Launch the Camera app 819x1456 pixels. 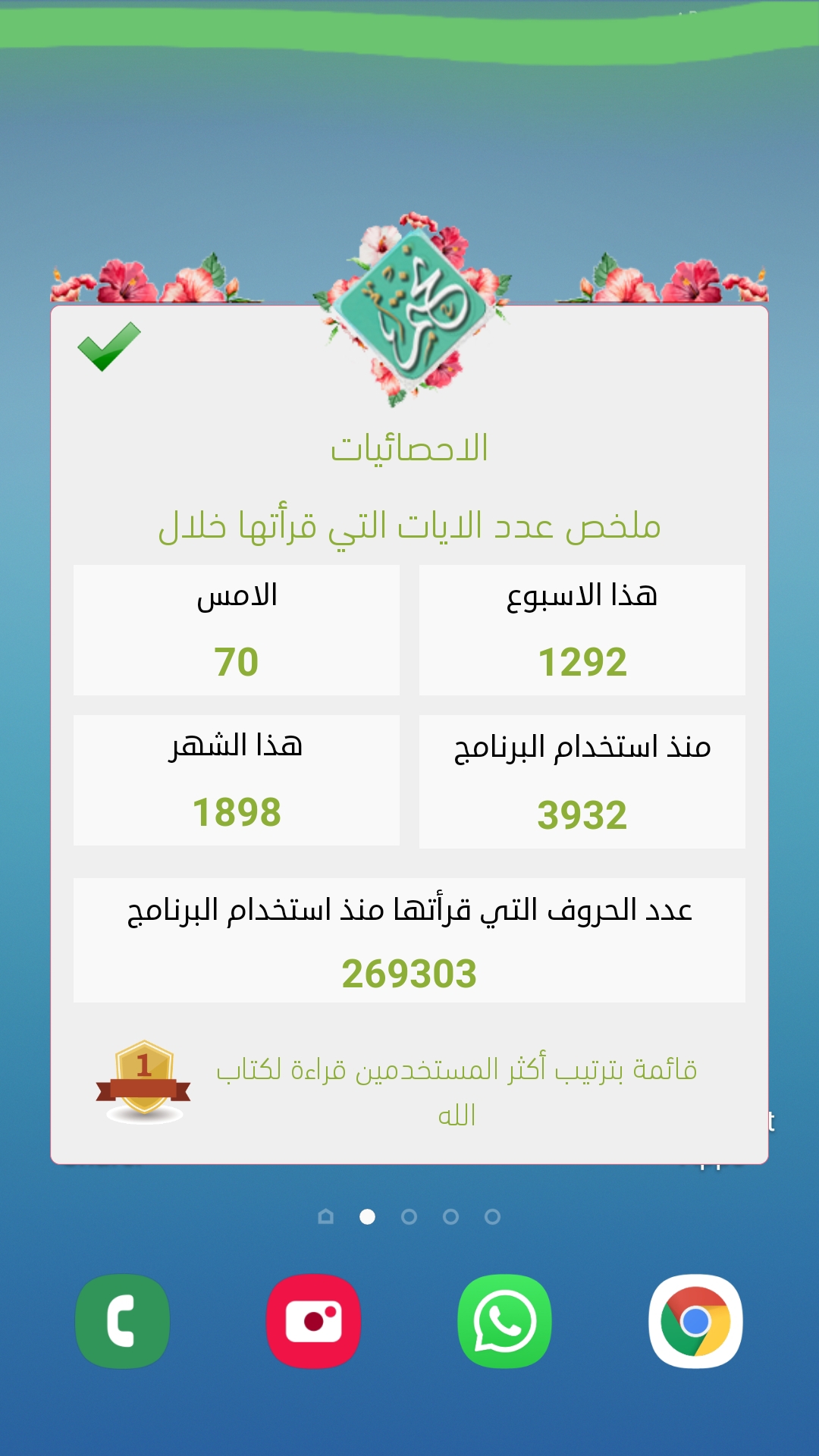[314, 1320]
